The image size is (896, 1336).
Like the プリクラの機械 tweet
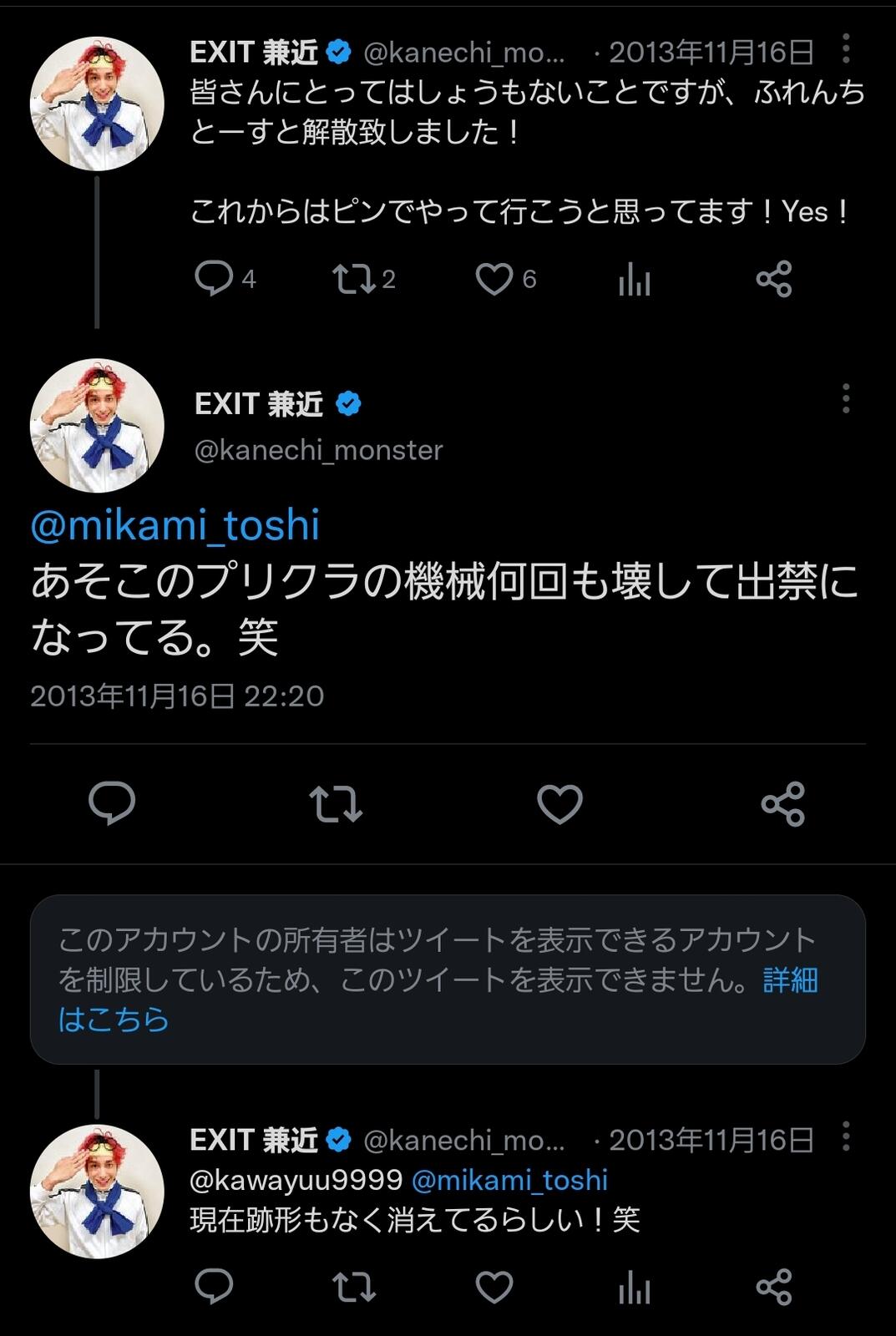tap(559, 803)
